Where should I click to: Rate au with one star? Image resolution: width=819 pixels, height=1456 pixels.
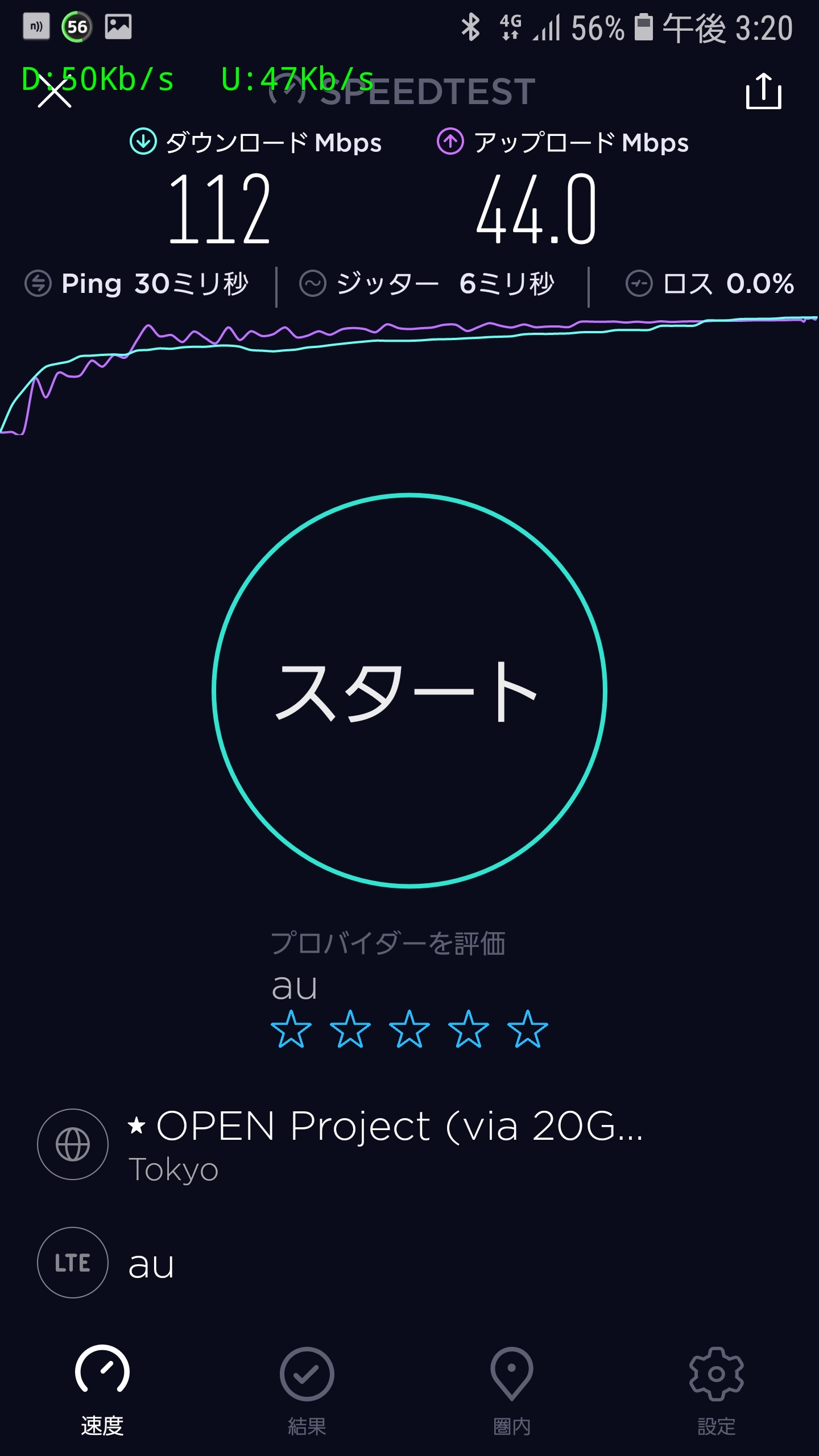pyautogui.click(x=291, y=1029)
